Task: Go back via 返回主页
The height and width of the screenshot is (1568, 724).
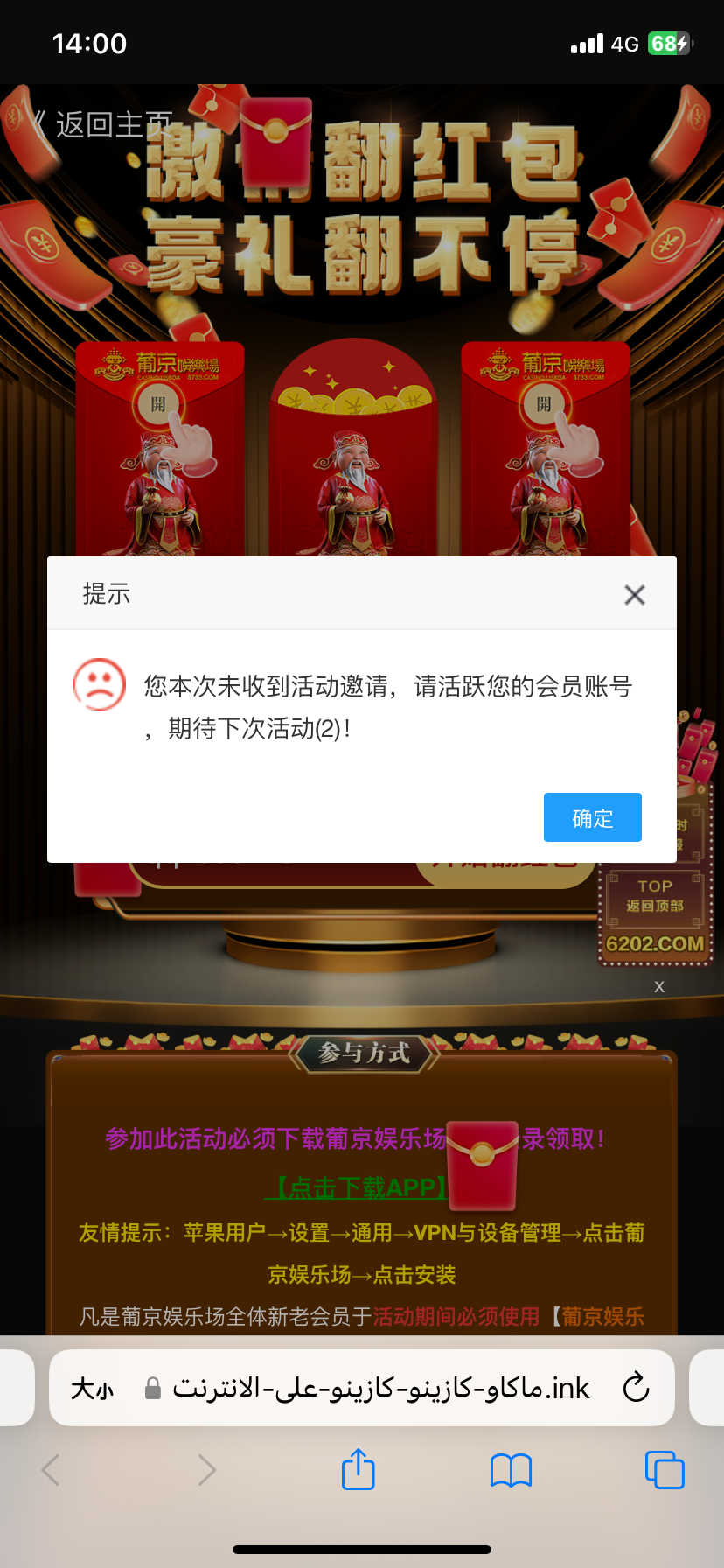Action: 103,125
